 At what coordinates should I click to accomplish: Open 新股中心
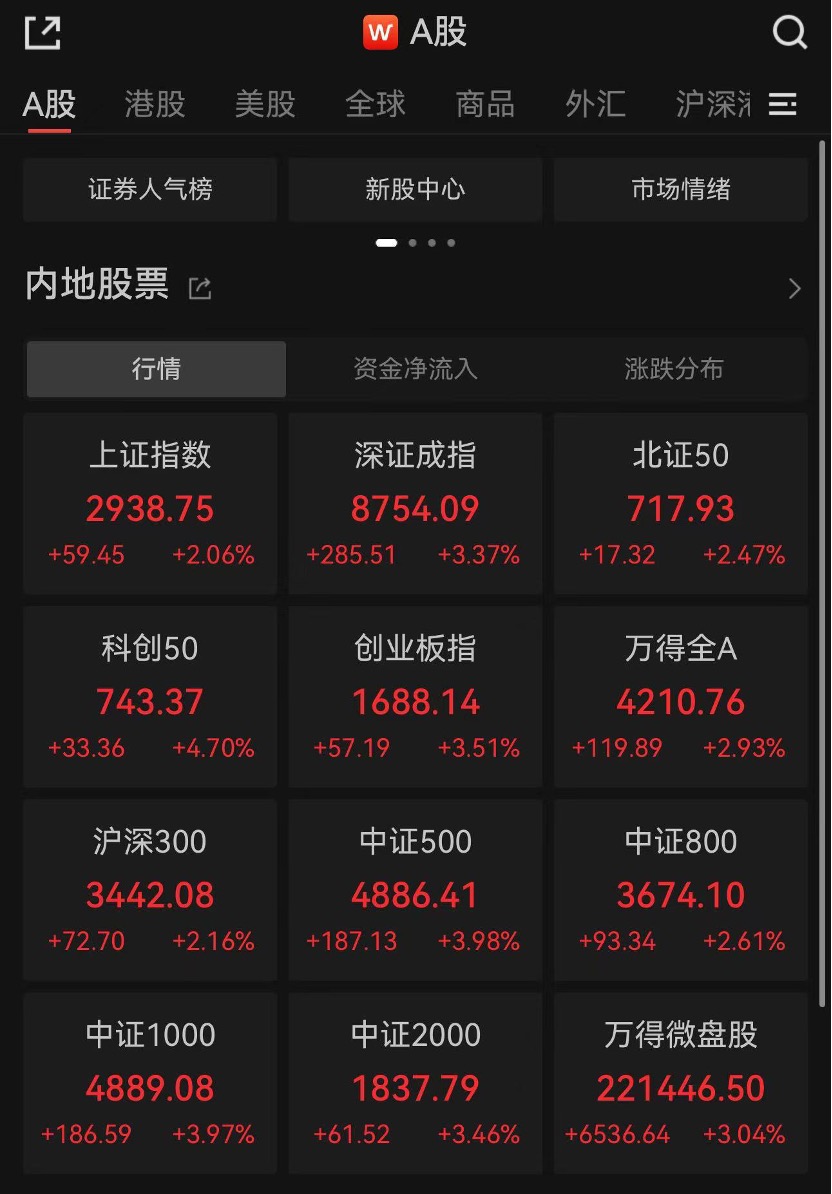[x=415, y=189]
